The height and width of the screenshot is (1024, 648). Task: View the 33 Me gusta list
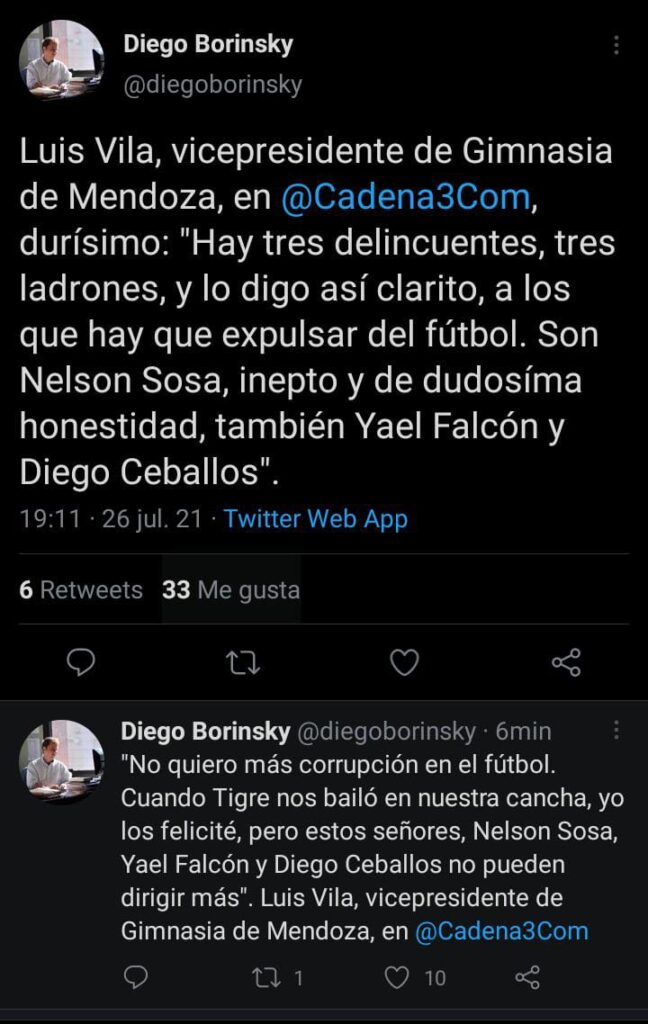[230, 590]
